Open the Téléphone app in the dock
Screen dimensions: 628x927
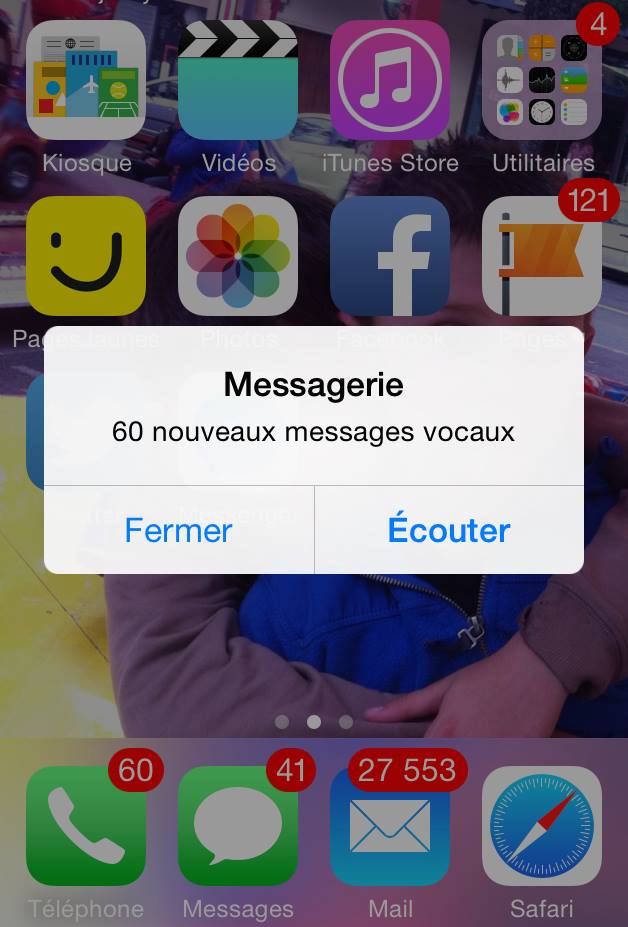pos(86,826)
